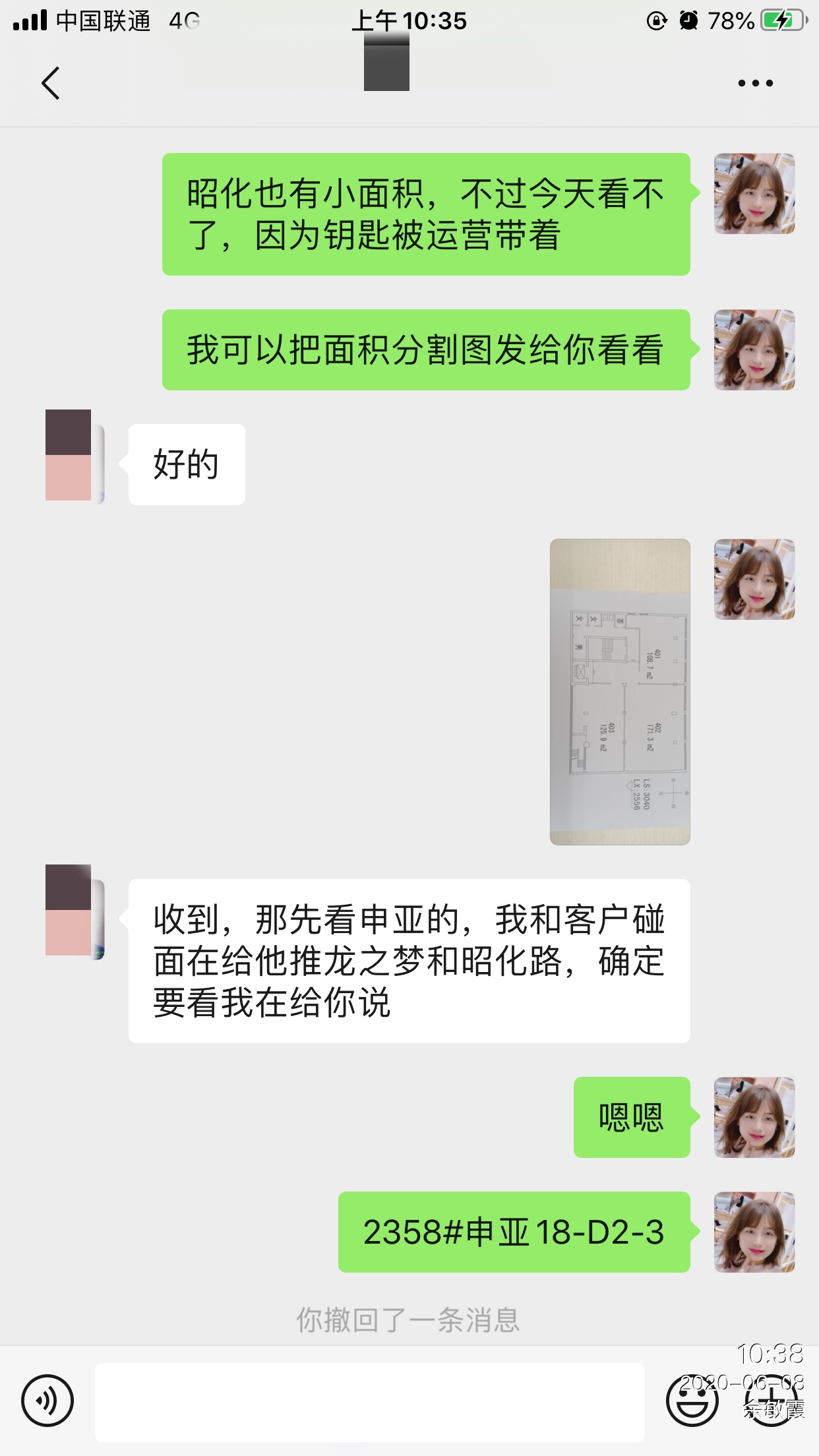Go back to the chat list
819x1456 pixels.
[51, 83]
